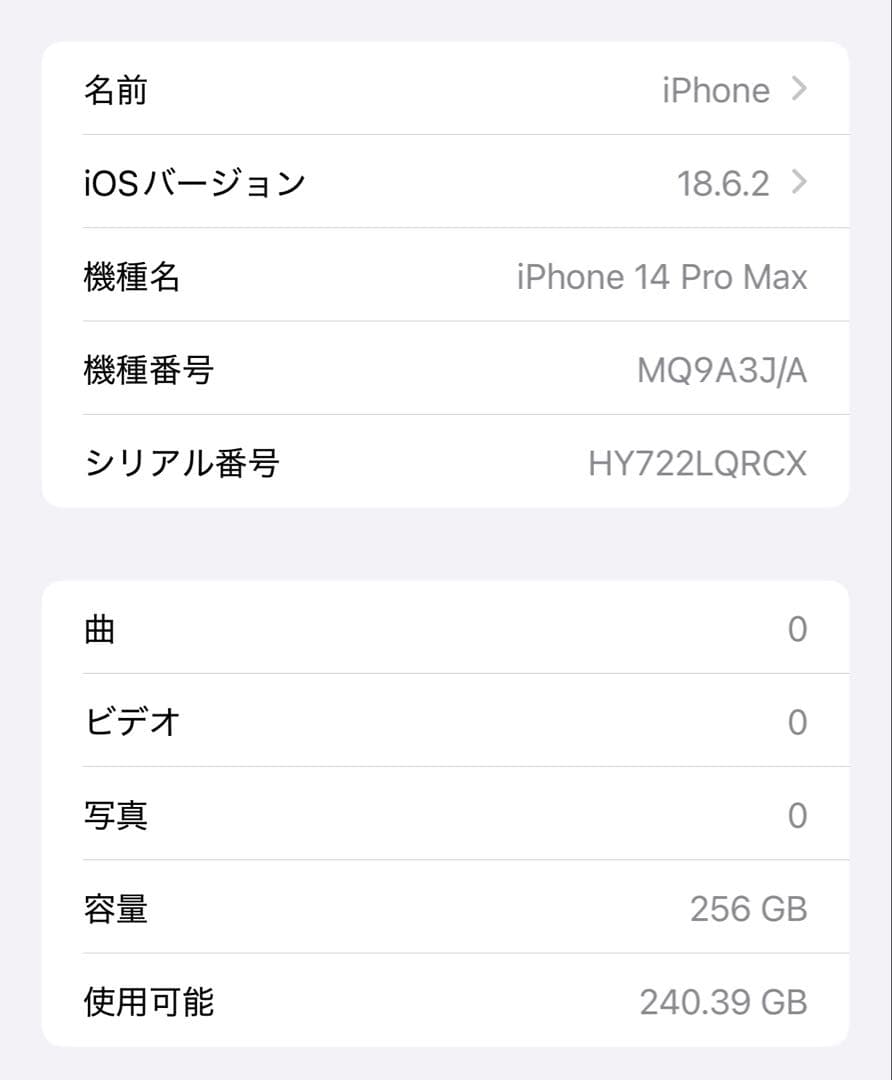Tap the photos count value 0
Viewport: 892px width, 1080px height.
798,815
